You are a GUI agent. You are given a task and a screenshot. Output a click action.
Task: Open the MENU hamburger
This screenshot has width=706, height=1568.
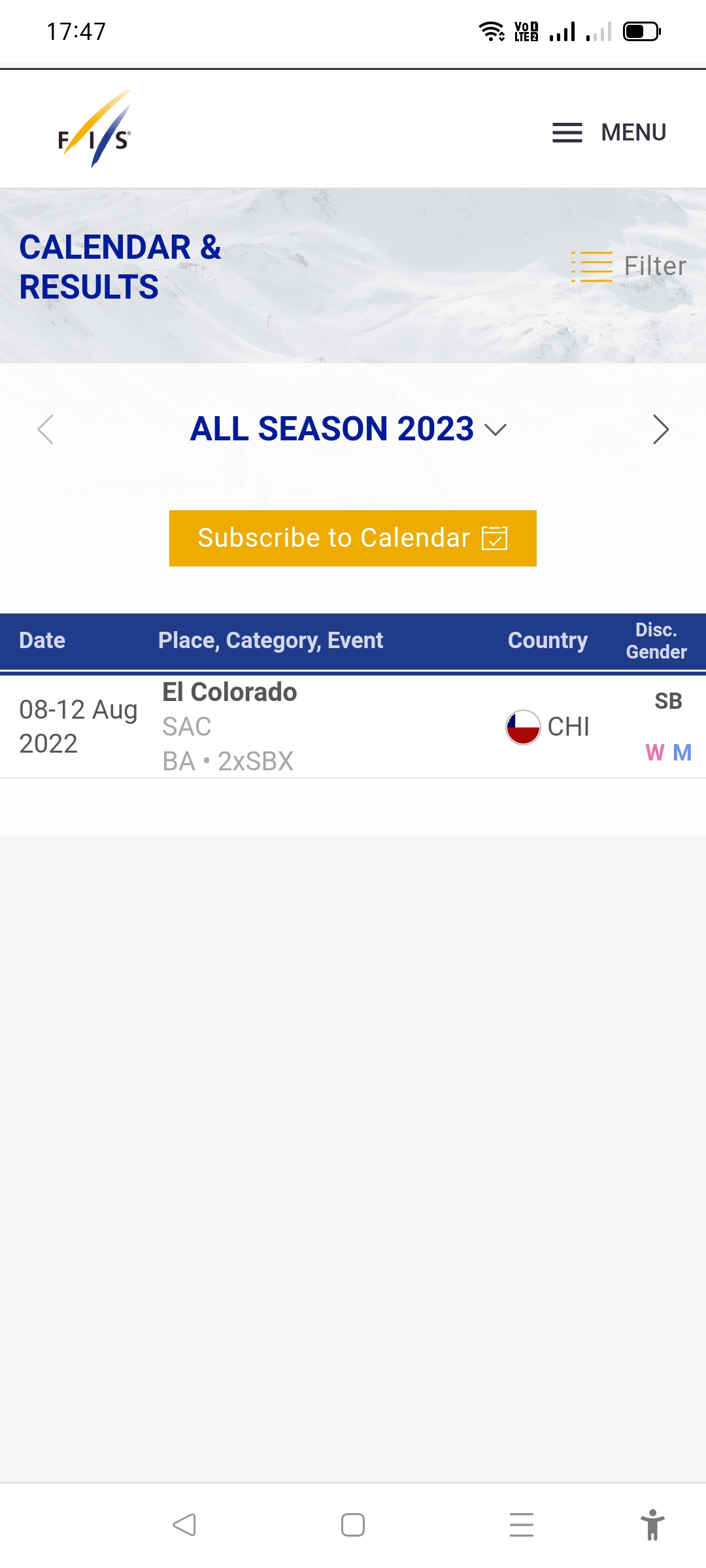click(x=608, y=133)
